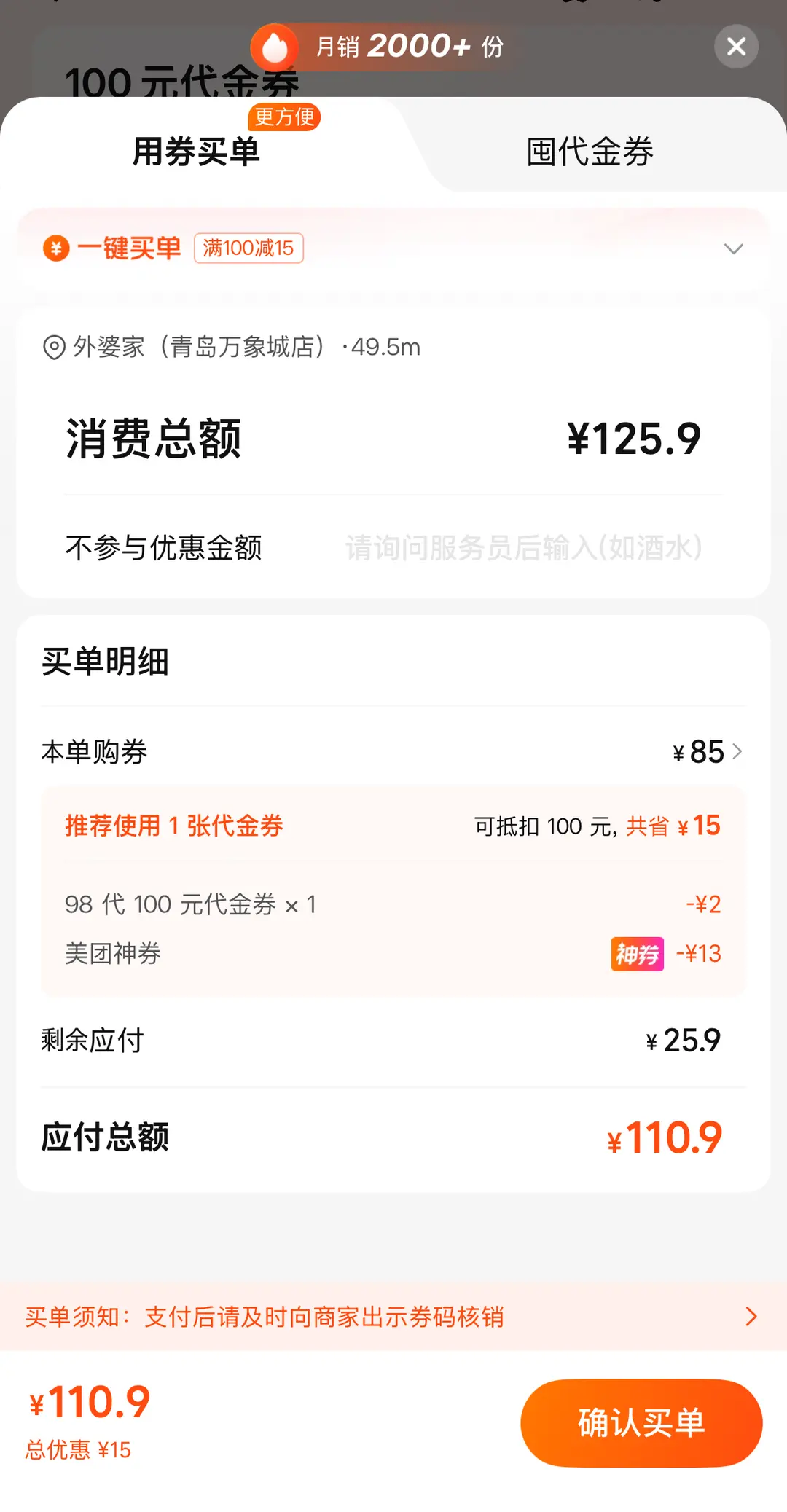Tap 确认买单 to confirm payment
Viewport: 787px width, 1512px height.
[641, 1422]
